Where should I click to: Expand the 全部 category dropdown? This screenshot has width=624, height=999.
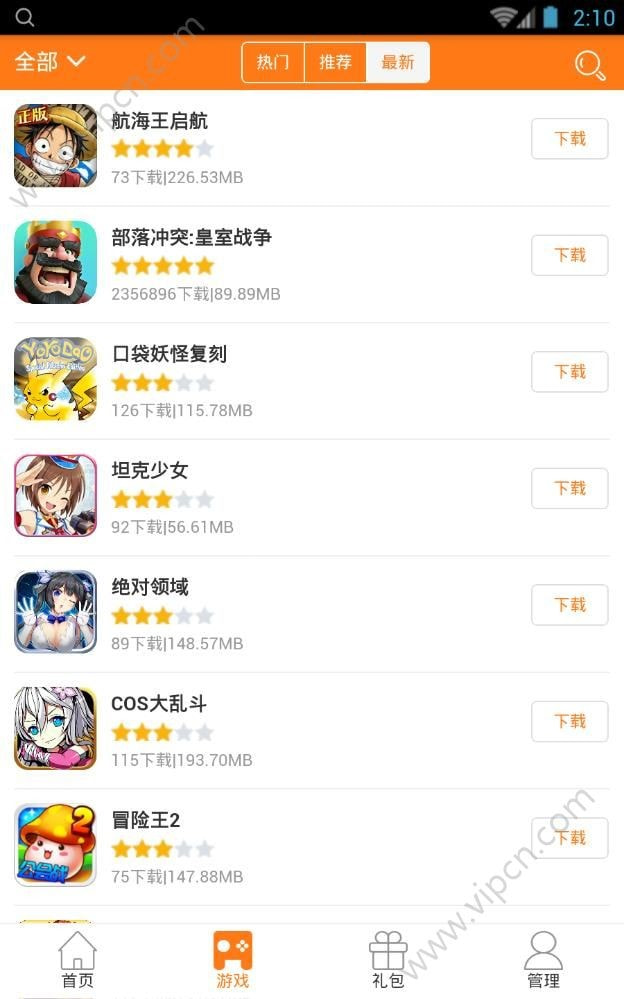click(50, 62)
